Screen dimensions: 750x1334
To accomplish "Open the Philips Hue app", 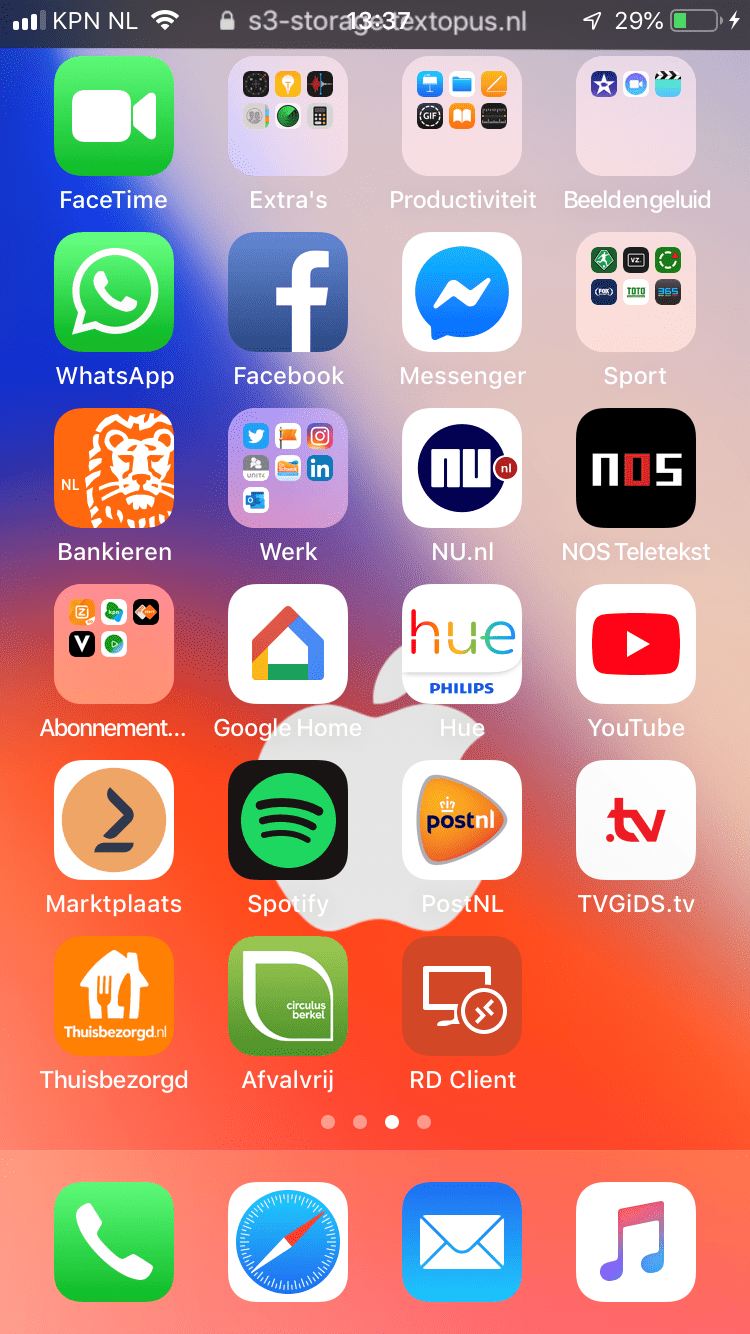I will click(x=461, y=644).
